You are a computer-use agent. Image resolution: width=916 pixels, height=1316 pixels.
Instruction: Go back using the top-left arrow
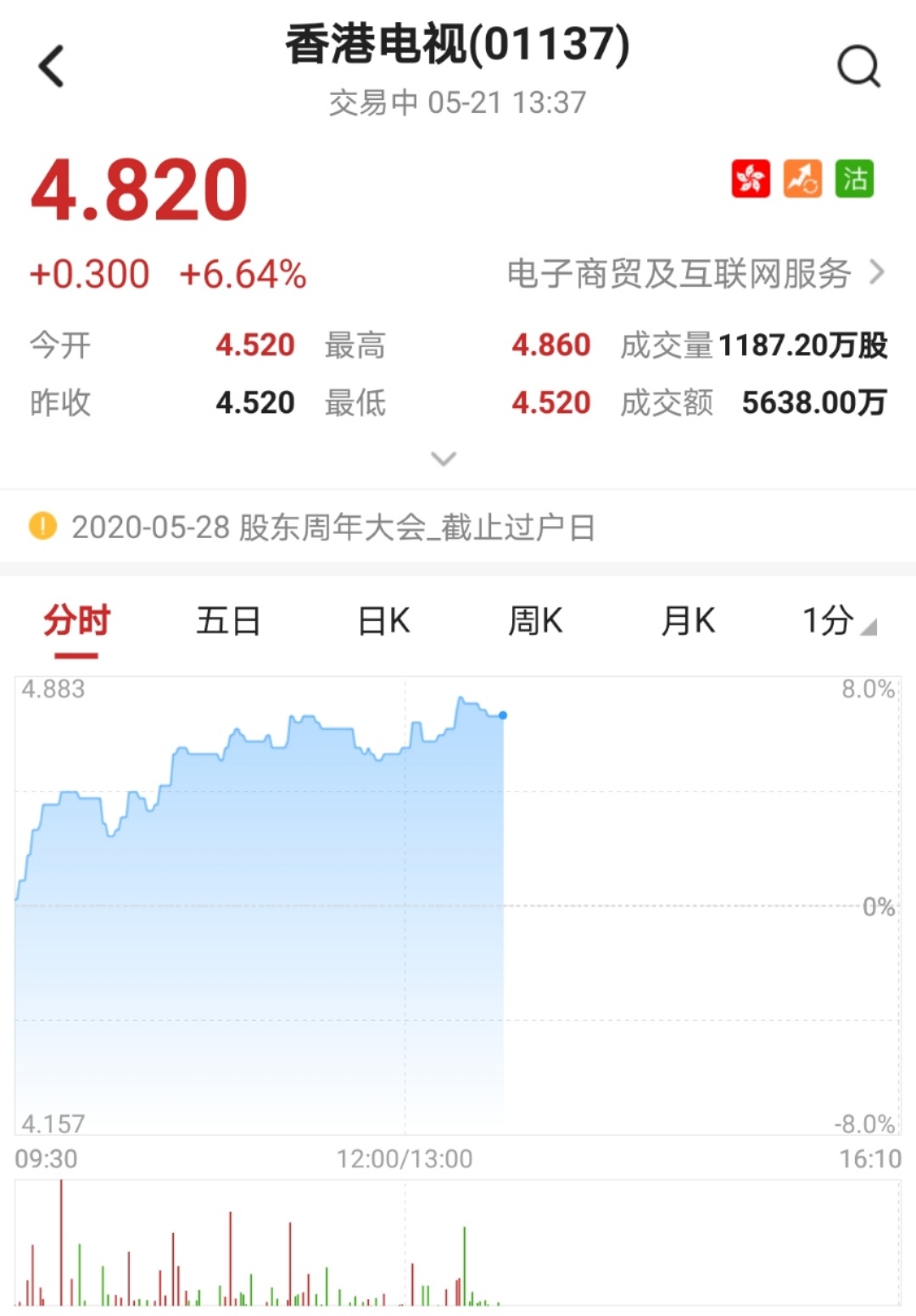[52, 66]
